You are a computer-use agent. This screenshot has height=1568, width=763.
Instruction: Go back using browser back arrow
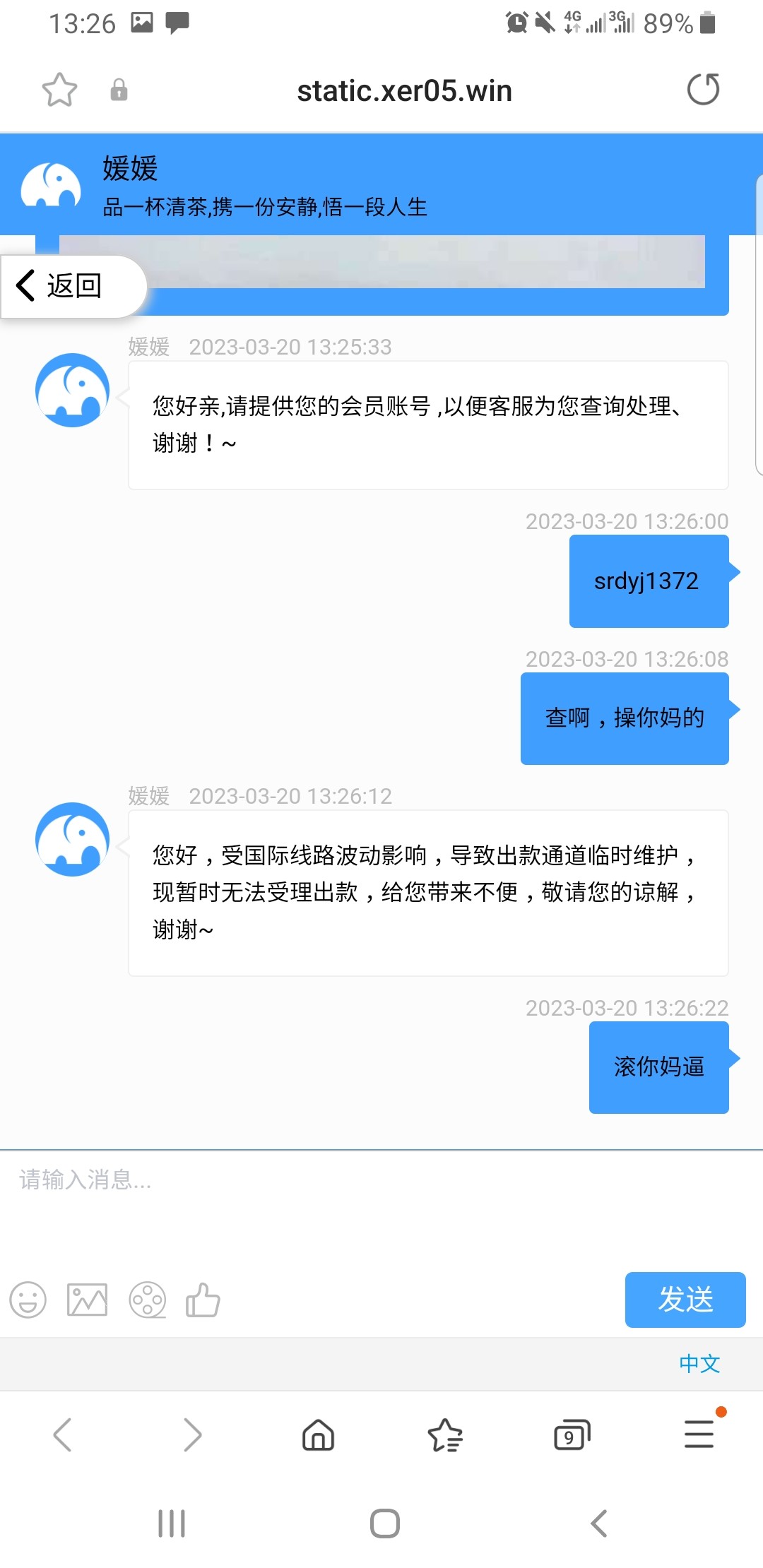[63, 1435]
